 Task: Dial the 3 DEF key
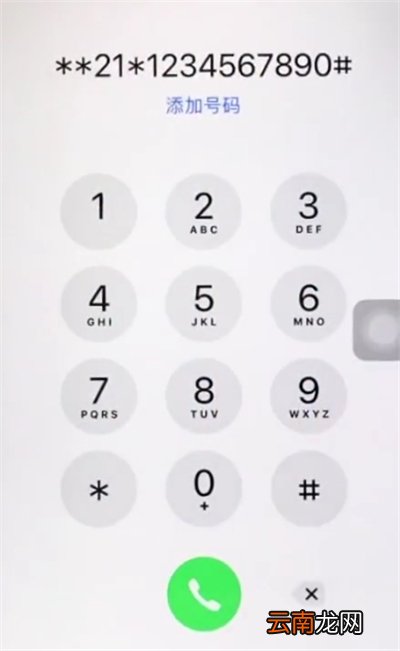(309, 212)
